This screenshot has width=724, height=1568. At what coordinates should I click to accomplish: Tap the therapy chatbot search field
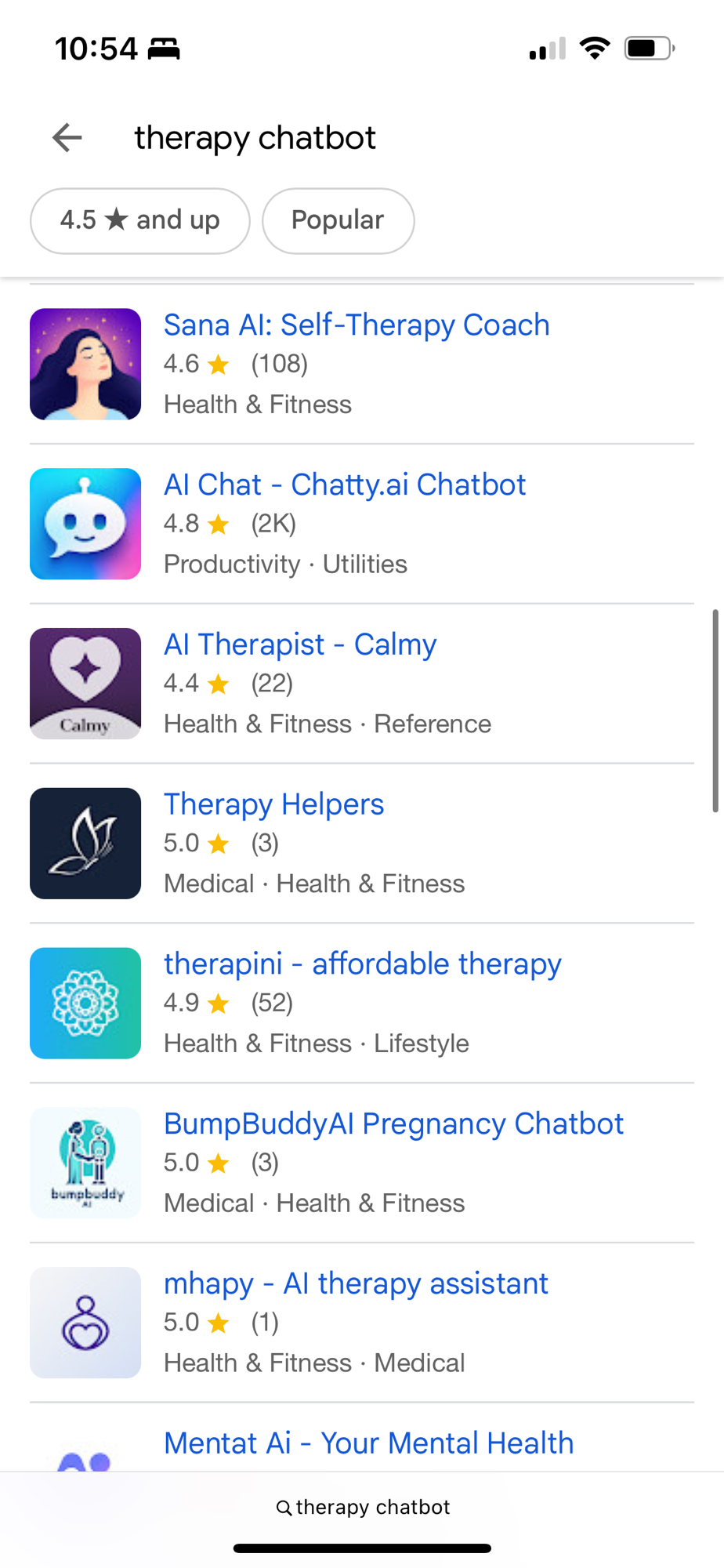(255, 138)
